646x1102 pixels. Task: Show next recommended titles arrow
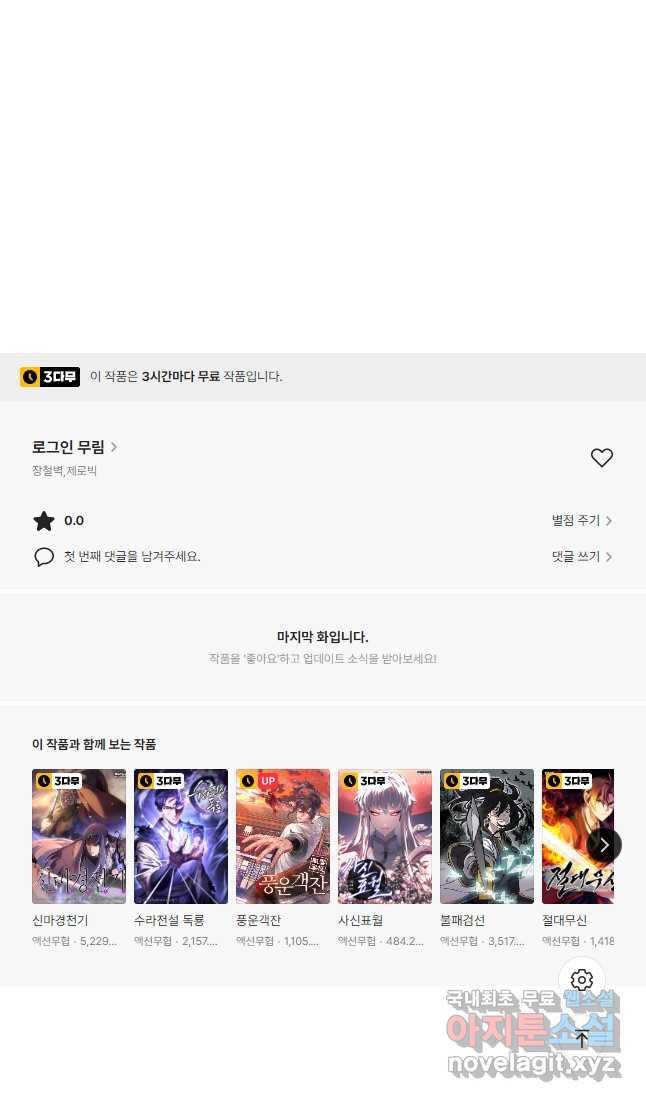[x=603, y=845]
